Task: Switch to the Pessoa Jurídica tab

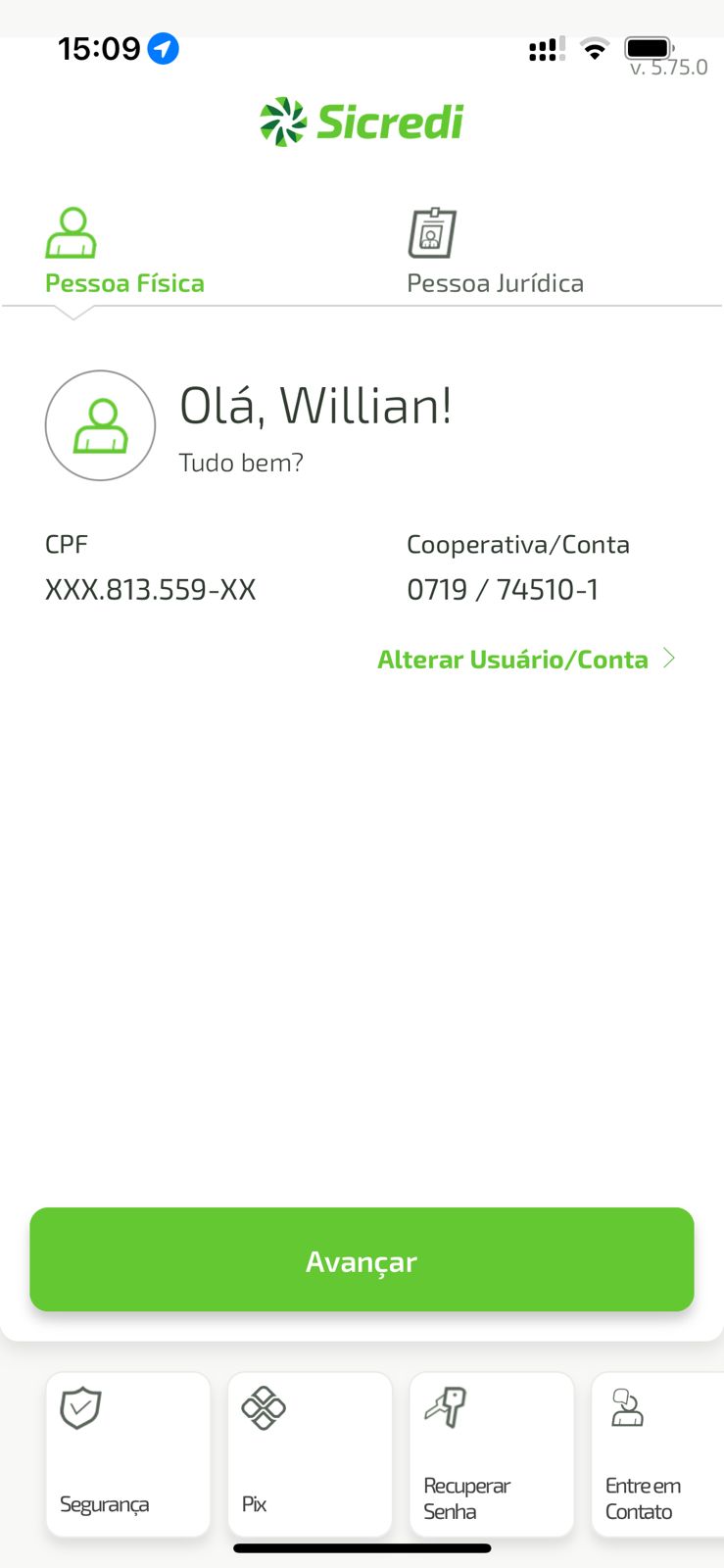Action: [495, 253]
